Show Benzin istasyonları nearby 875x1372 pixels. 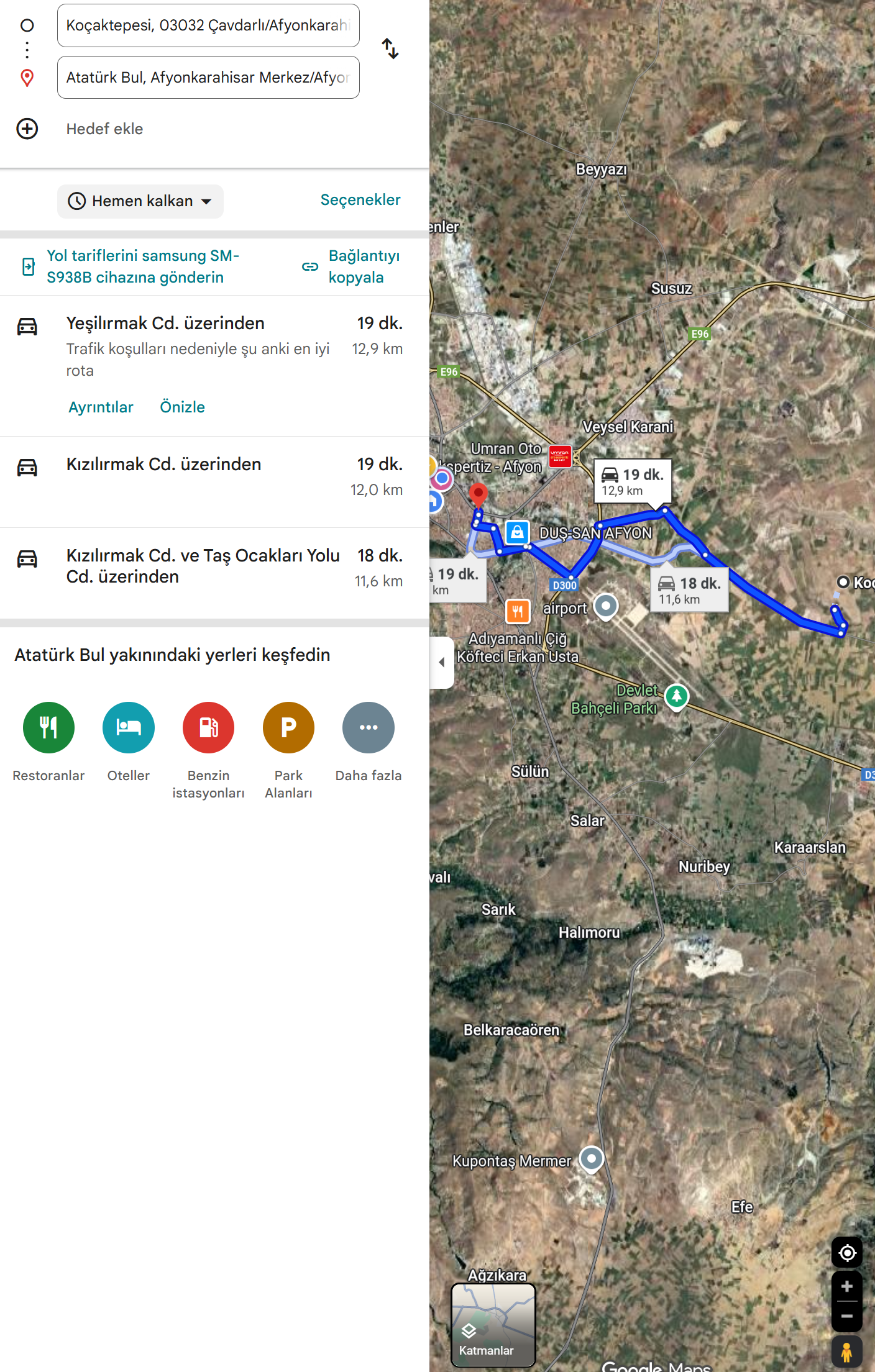[x=208, y=728]
